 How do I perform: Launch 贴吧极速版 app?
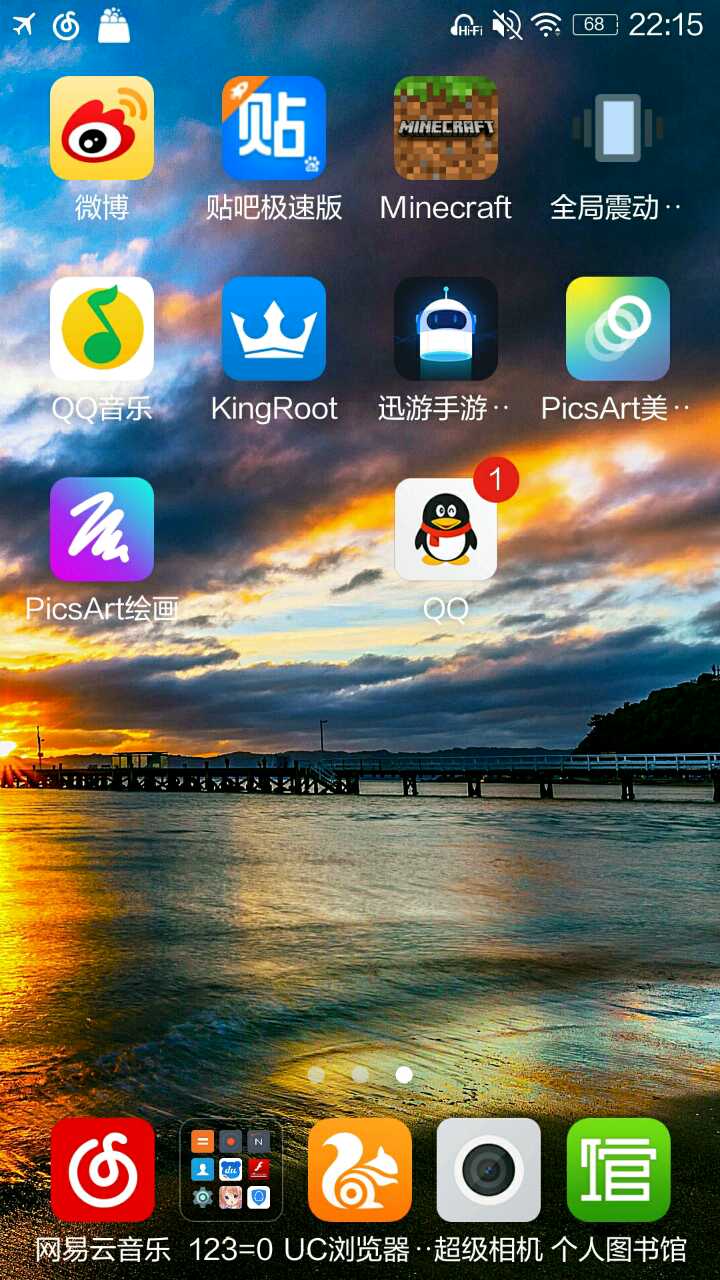(274, 129)
